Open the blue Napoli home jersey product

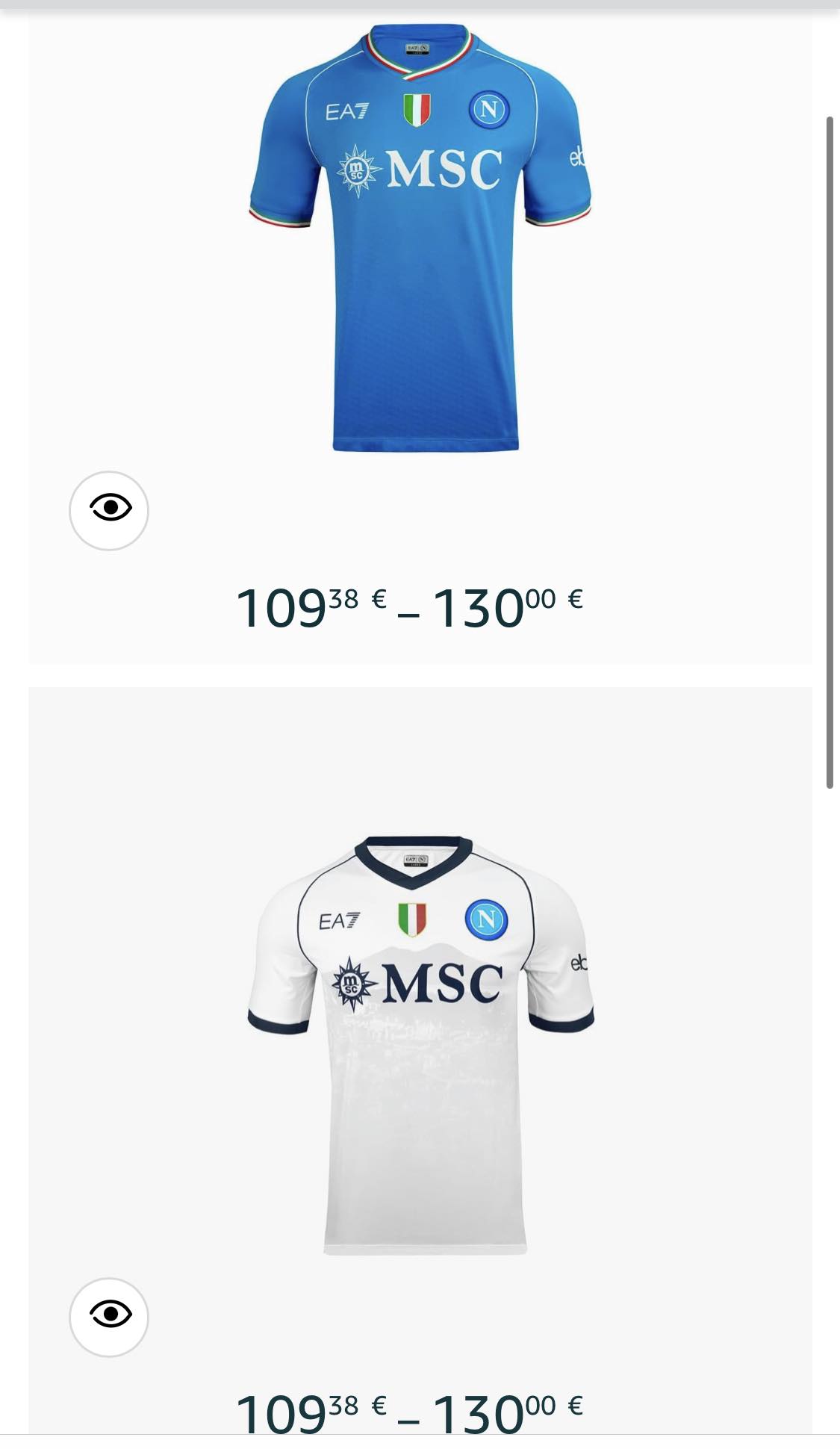point(420,239)
